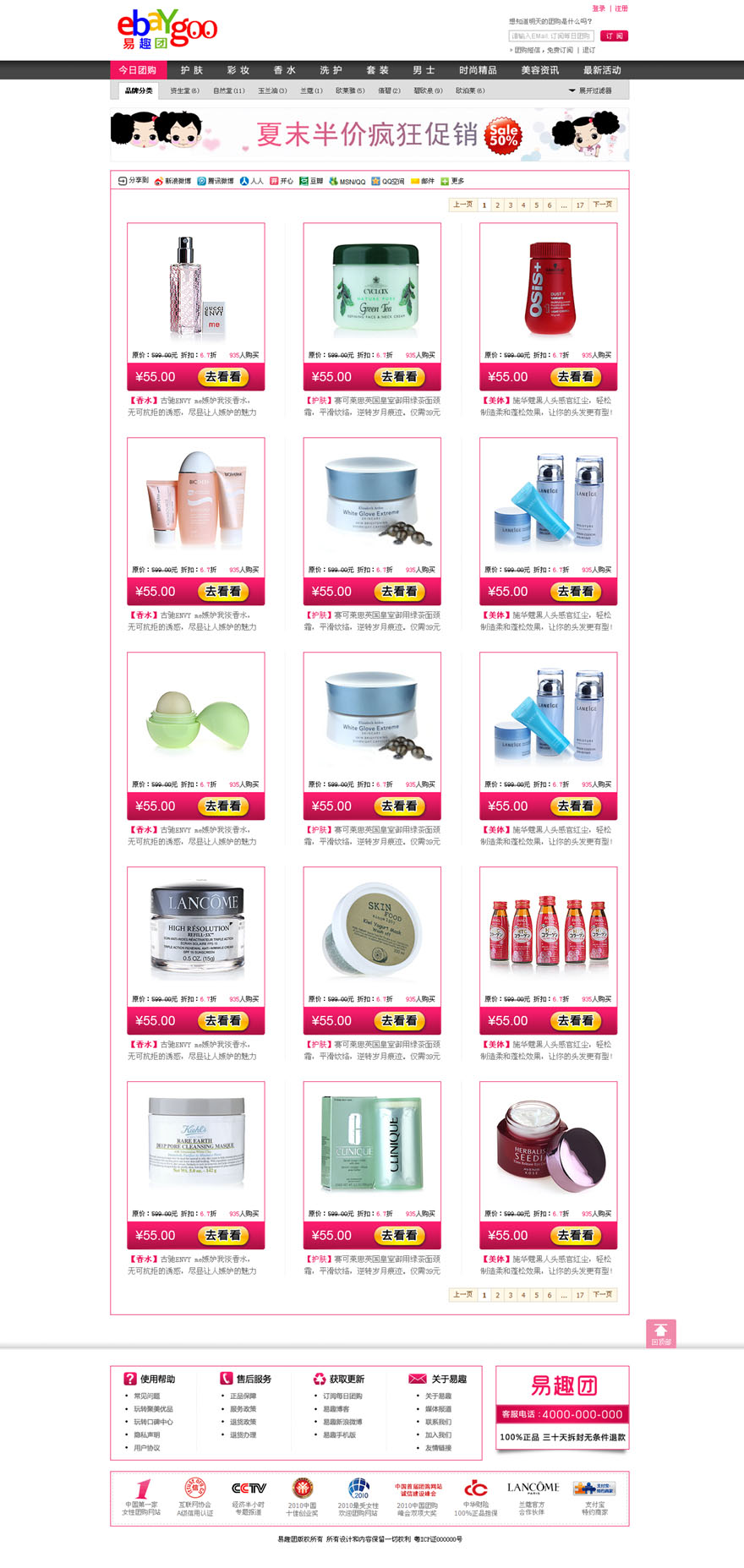Image resolution: width=744 pixels, height=1568 pixels.
Task: Go to page 3 in top pagination
Action: point(510,205)
